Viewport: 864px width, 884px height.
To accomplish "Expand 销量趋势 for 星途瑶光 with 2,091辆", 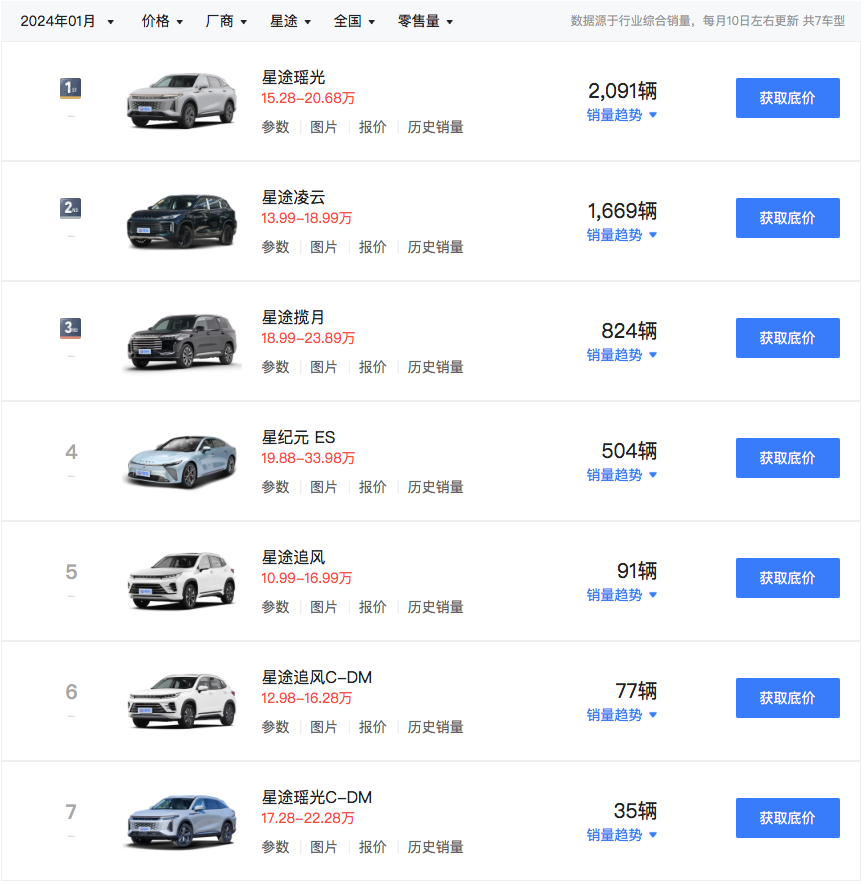I will click(621, 115).
